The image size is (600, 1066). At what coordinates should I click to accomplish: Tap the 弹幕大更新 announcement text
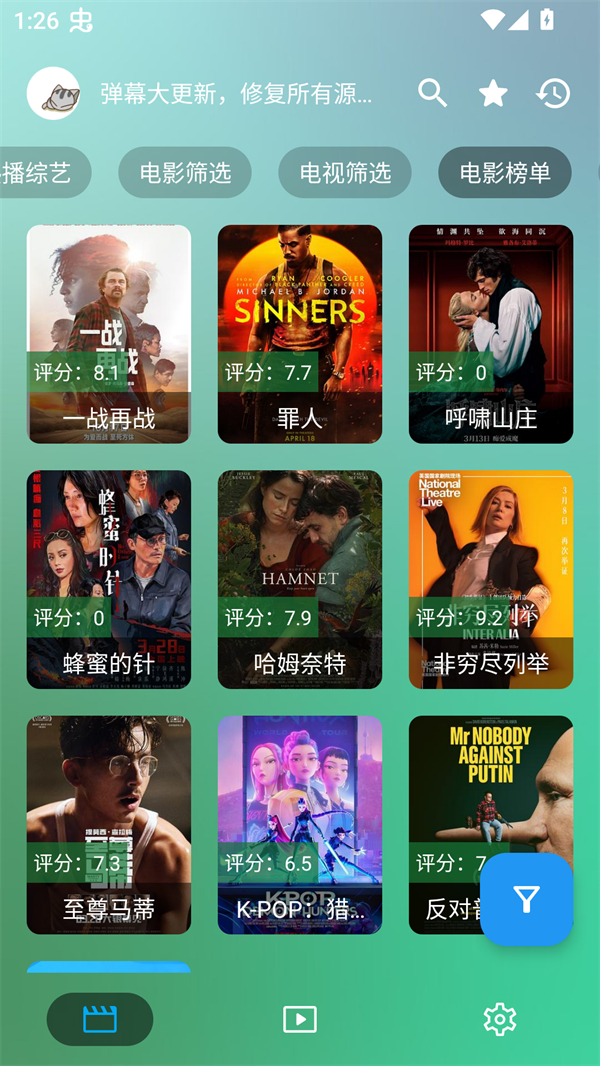click(x=237, y=94)
